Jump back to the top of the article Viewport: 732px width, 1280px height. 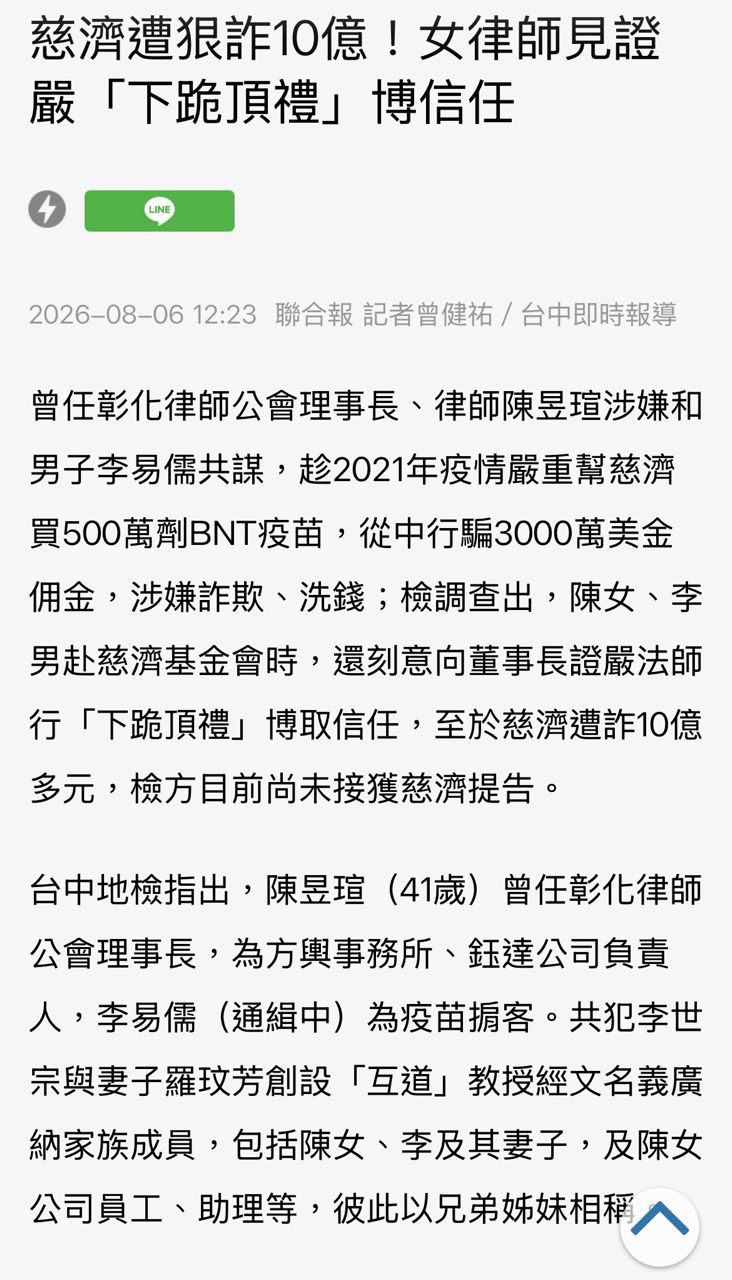(x=659, y=1226)
